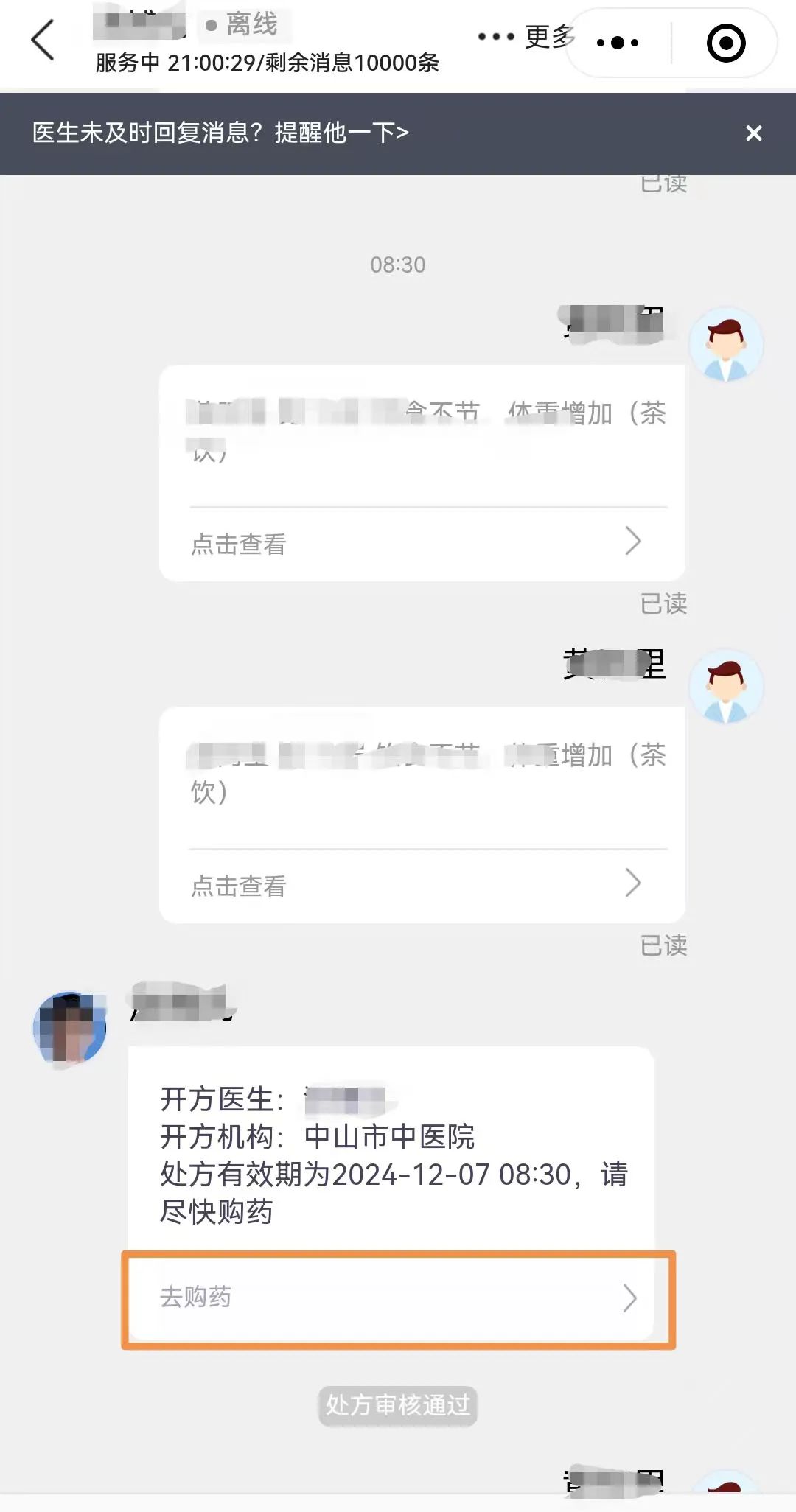Dismiss the doctor reminder banner
This screenshot has width=796, height=1512.
(753, 133)
